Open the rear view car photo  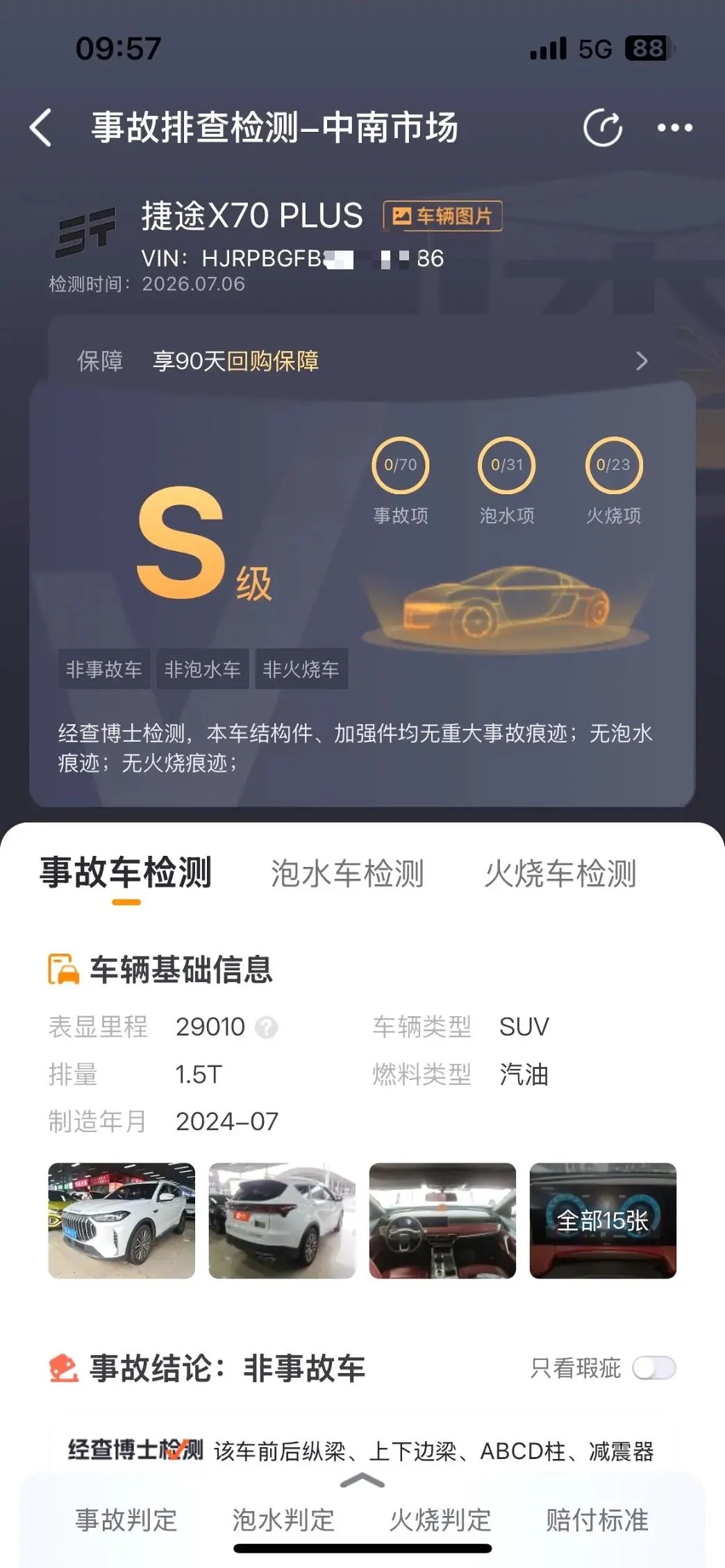click(282, 1221)
